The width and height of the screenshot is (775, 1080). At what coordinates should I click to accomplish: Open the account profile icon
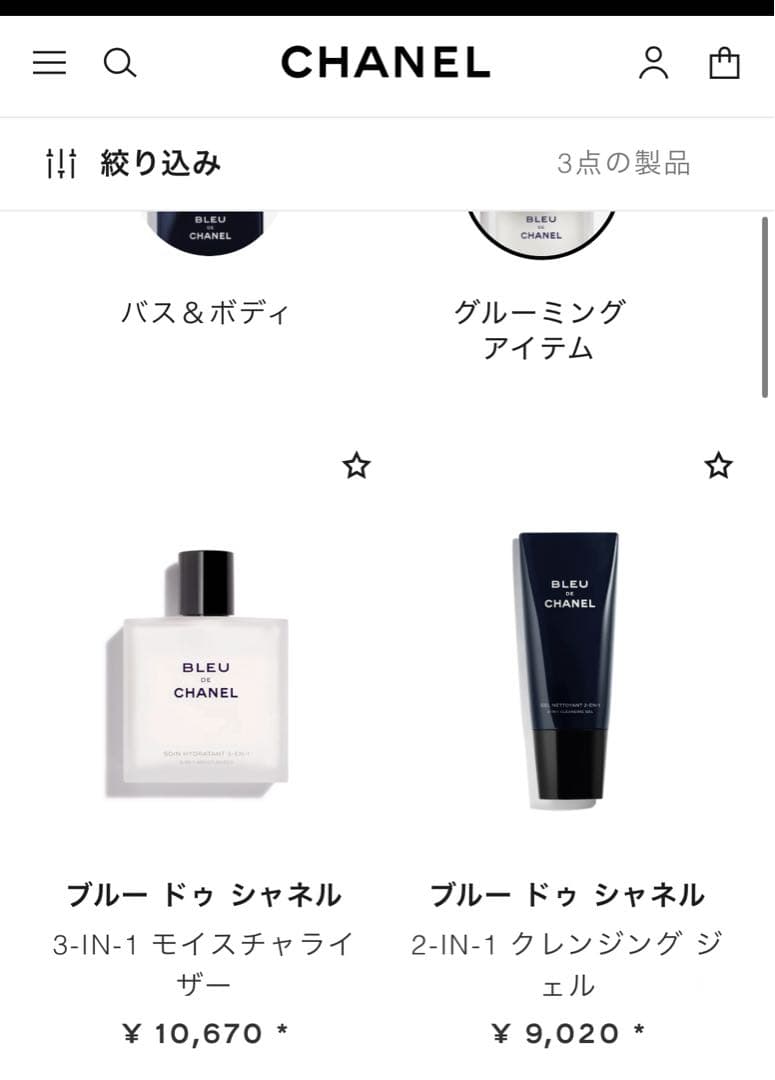pyautogui.click(x=653, y=63)
